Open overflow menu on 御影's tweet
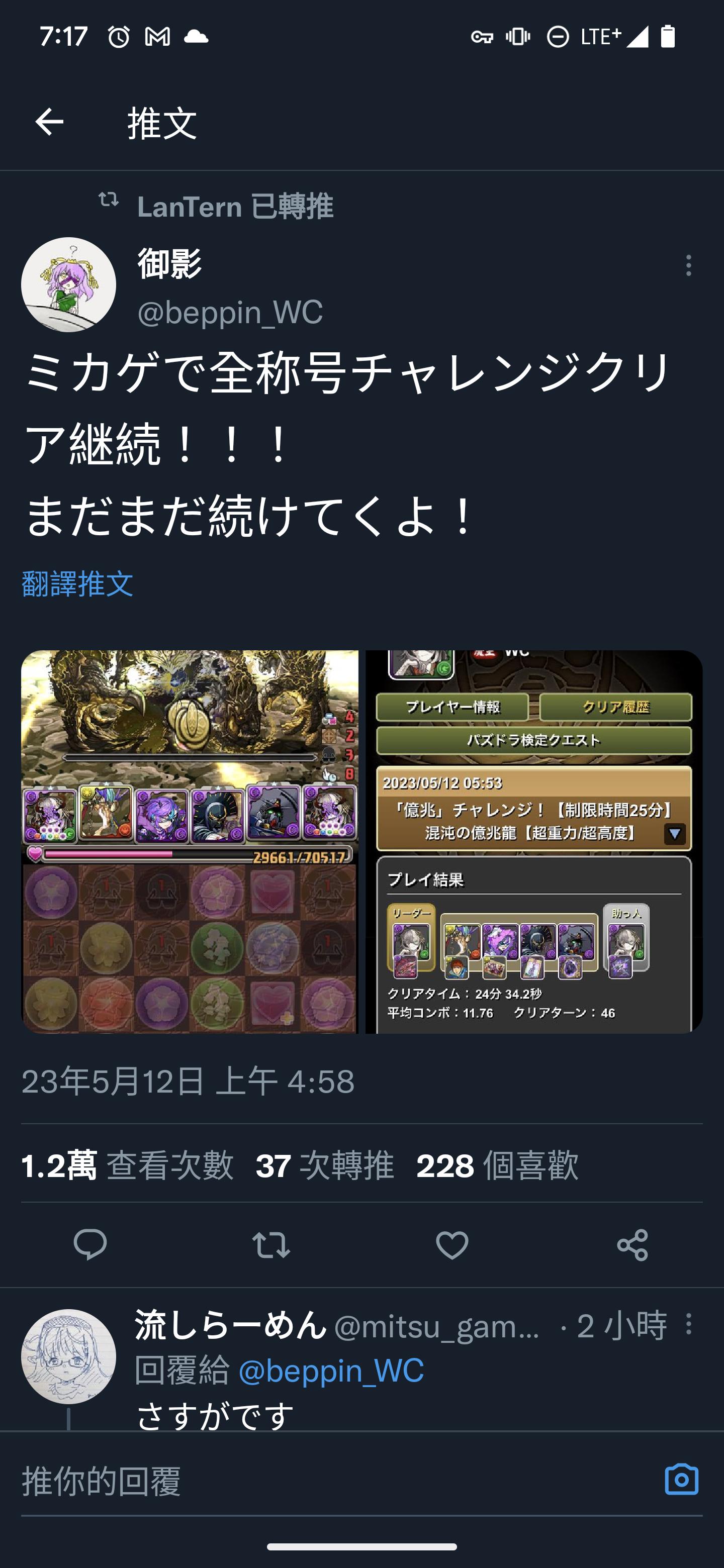 click(x=688, y=265)
